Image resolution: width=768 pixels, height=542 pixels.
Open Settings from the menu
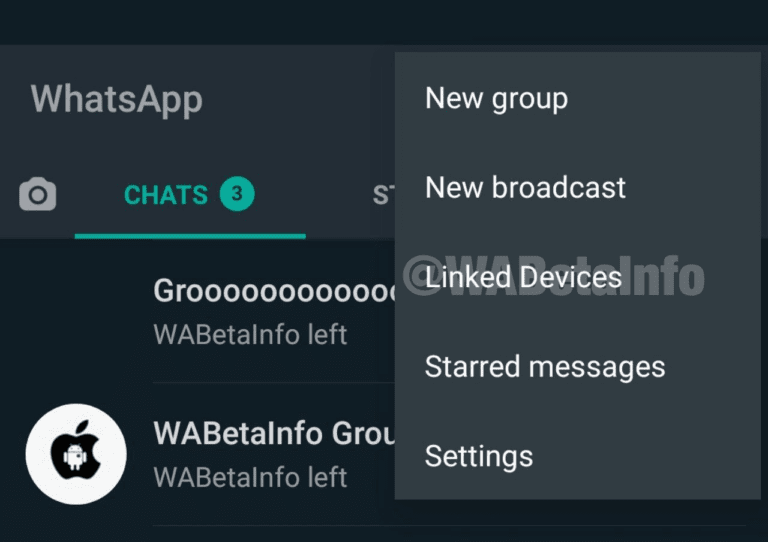(479, 457)
